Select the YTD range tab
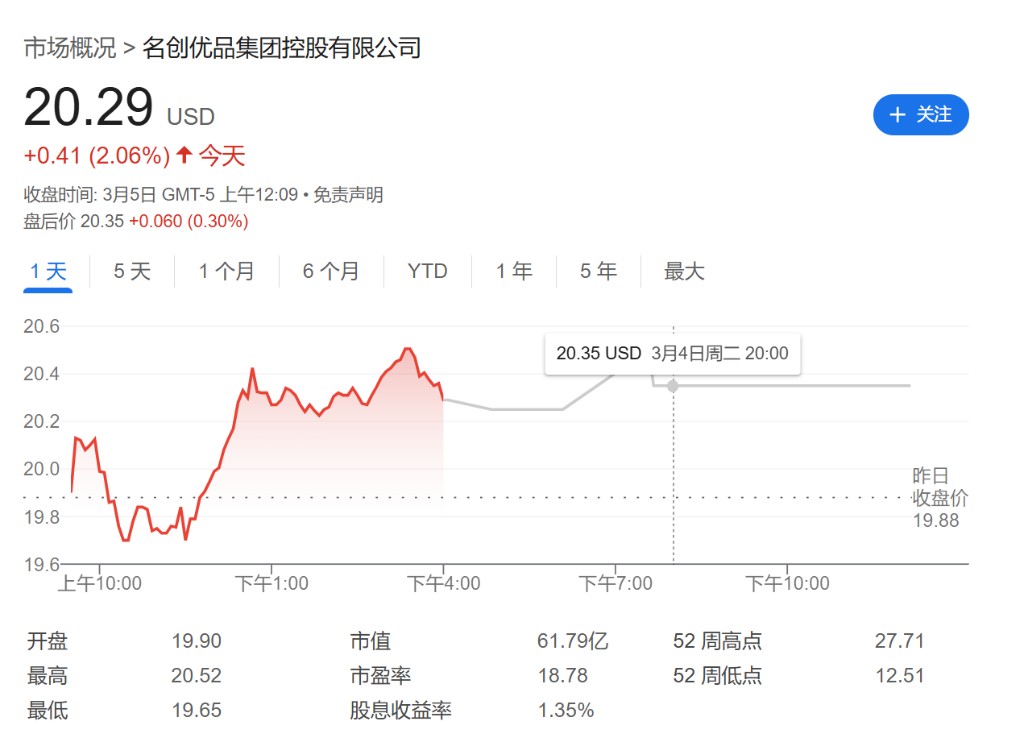 pos(427,271)
